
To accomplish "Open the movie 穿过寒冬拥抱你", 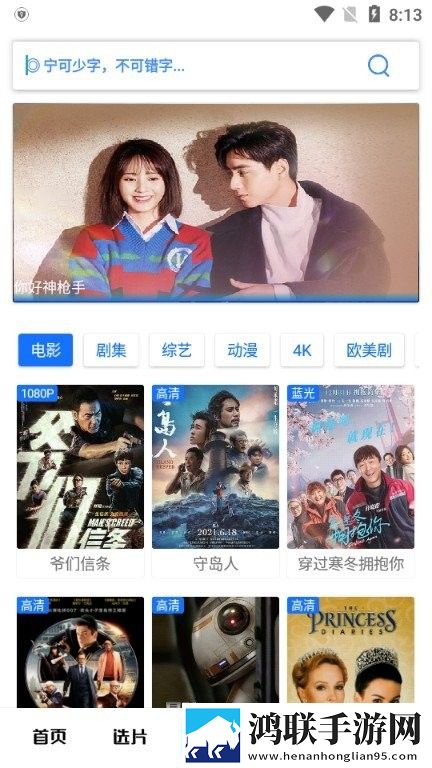I will 351,481.
